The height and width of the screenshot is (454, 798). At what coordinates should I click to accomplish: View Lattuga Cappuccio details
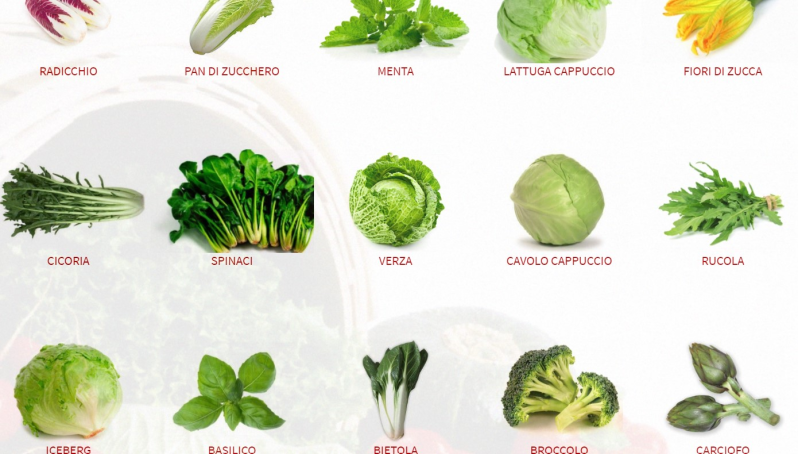pyautogui.click(x=558, y=30)
